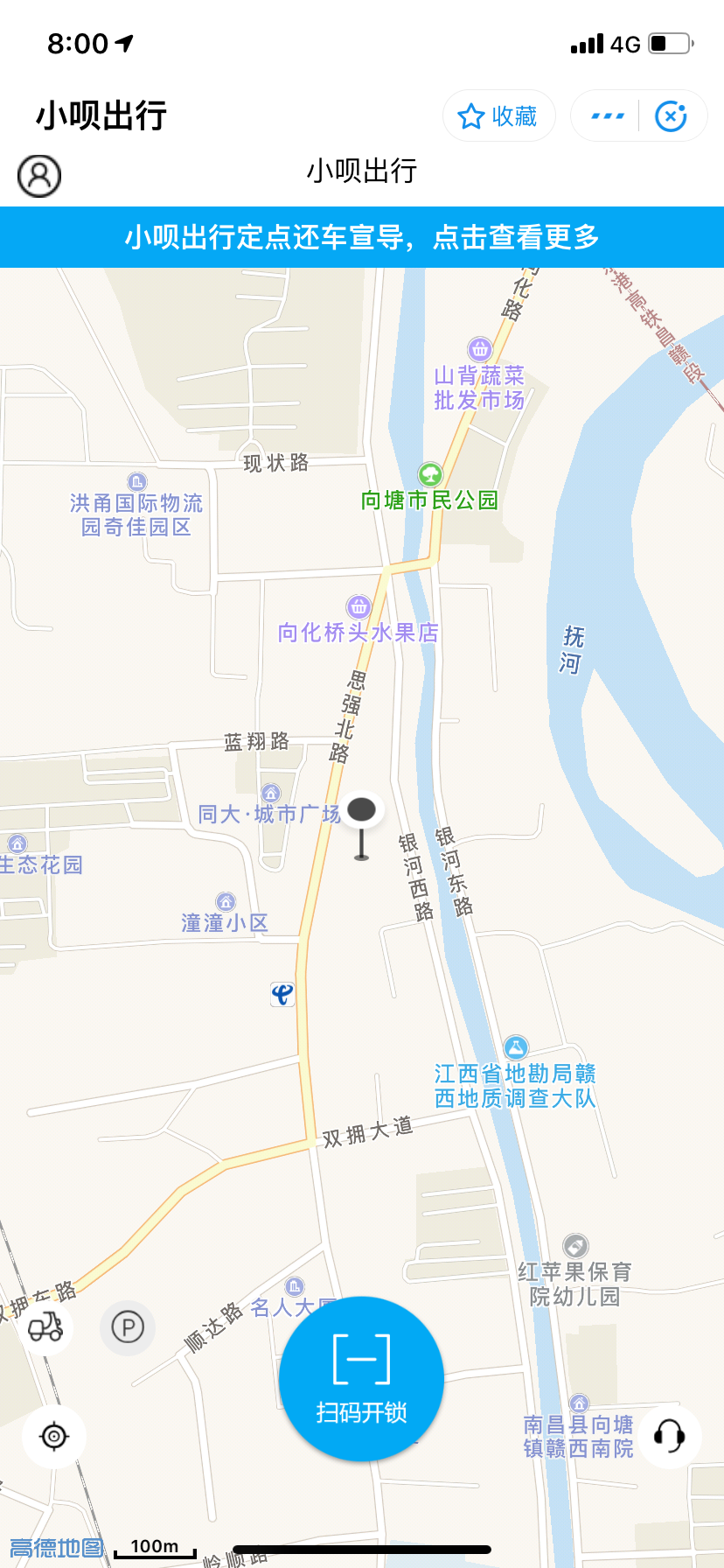Open the three-dot more options menu

(x=607, y=115)
